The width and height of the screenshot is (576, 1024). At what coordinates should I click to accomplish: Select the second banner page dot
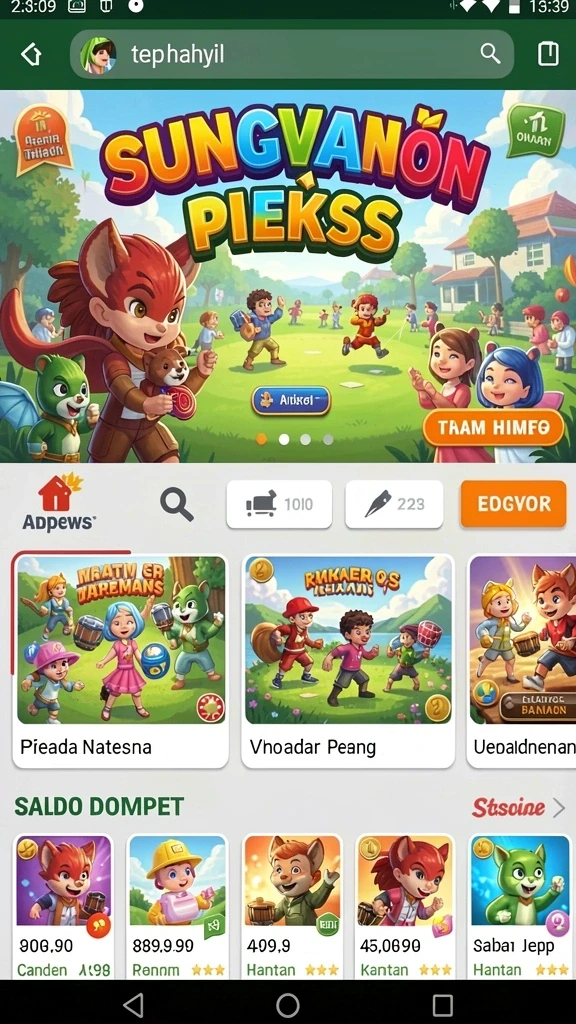pyautogui.click(x=284, y=440)
